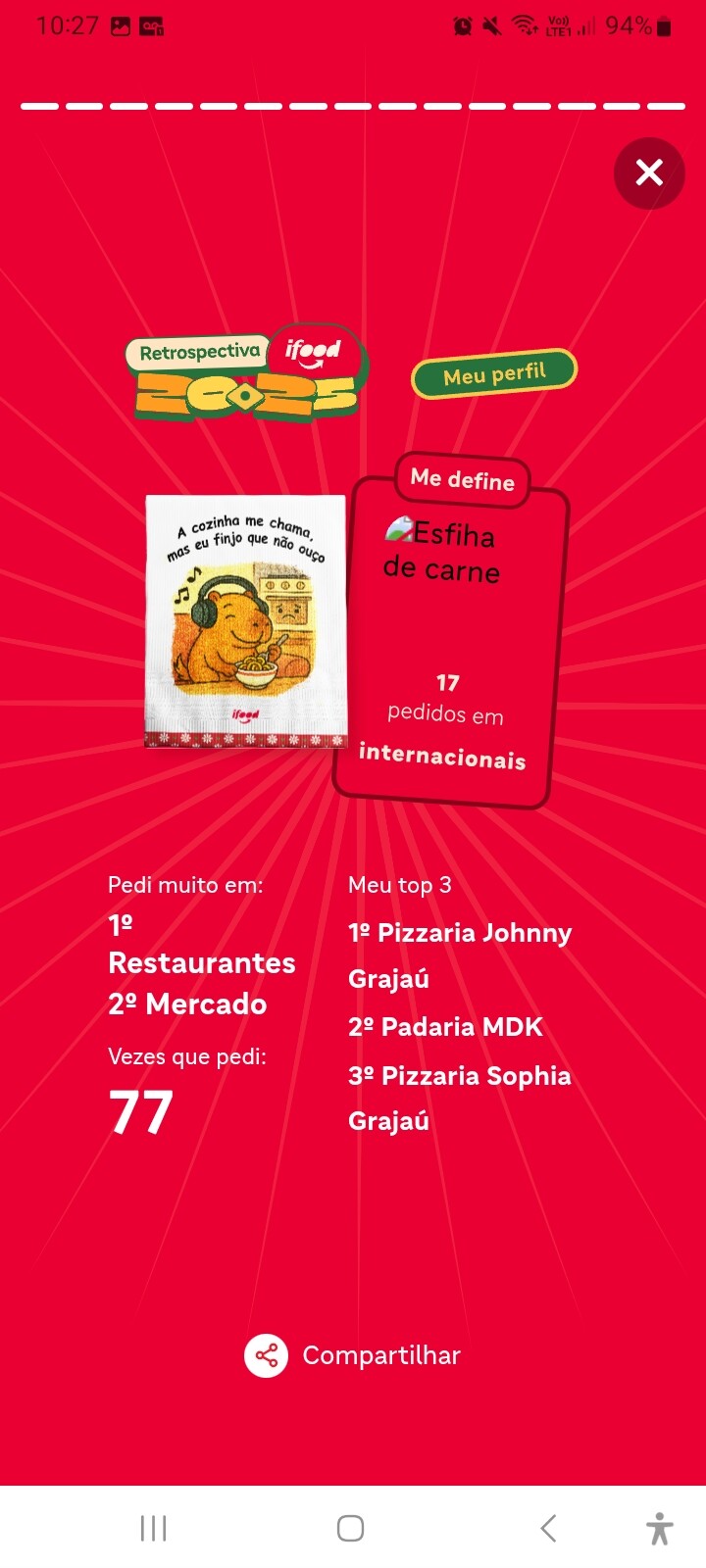Viewport: 706px width, 1568px height.
Task: Open recent apps from navigation bar
Action: [153, 1528]
